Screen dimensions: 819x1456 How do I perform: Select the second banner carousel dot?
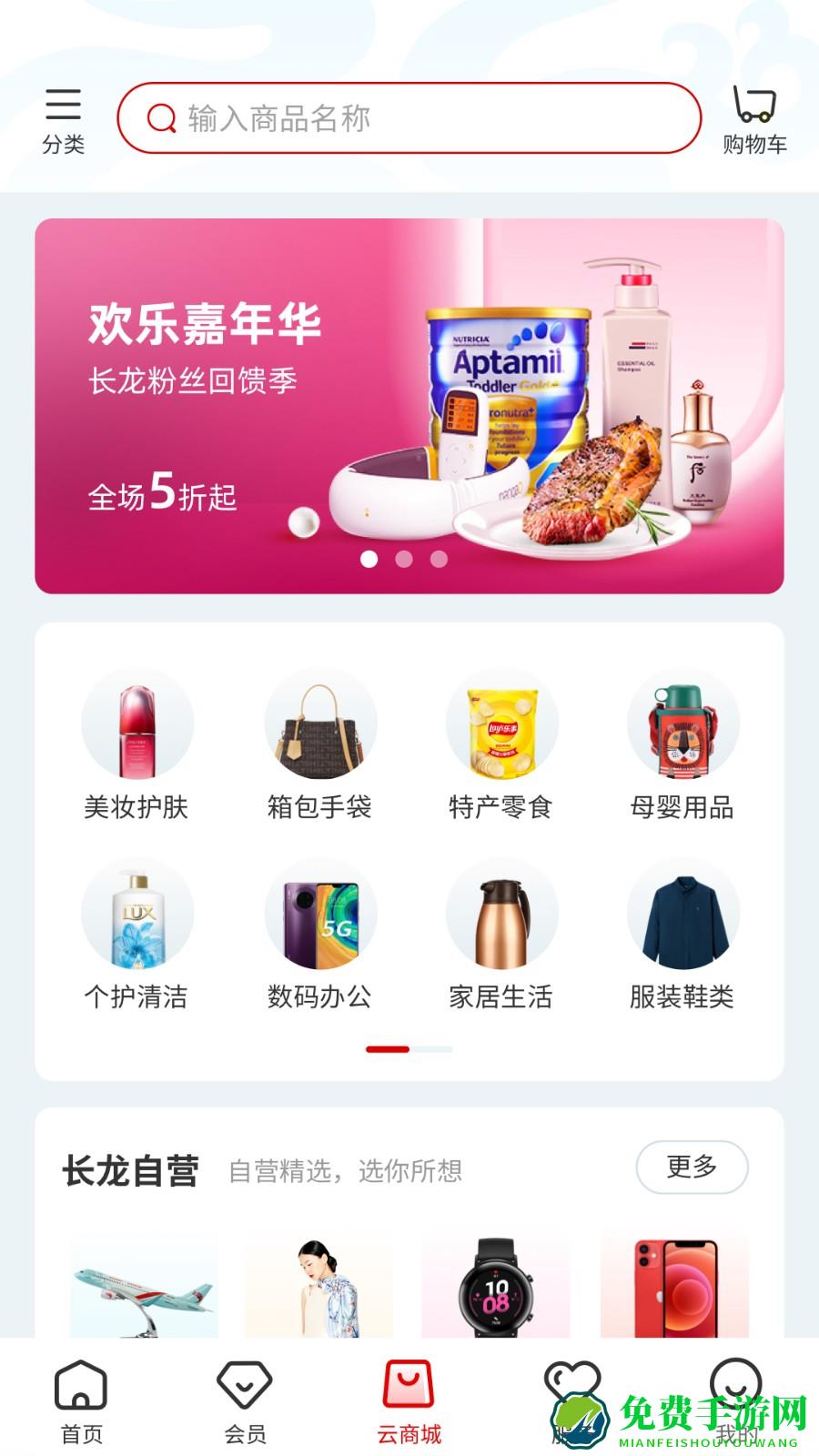pyautogui.click(x=402, y=559)
